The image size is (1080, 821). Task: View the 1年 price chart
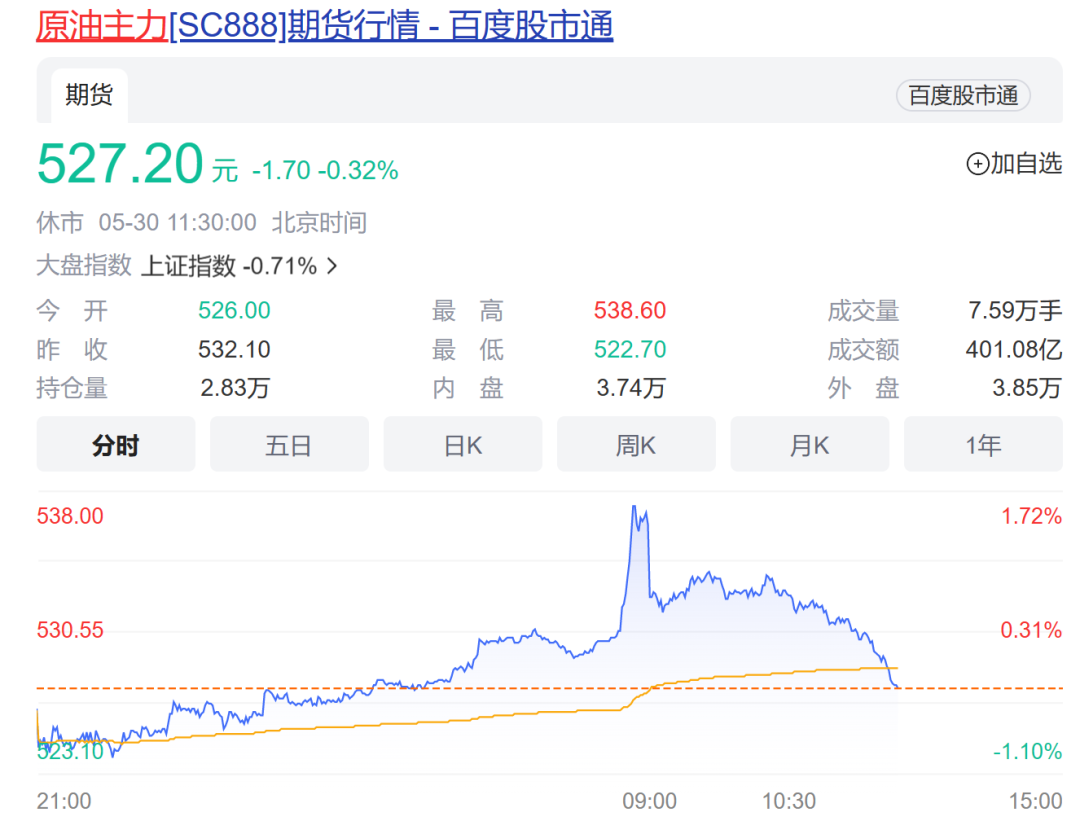(983, 445)
